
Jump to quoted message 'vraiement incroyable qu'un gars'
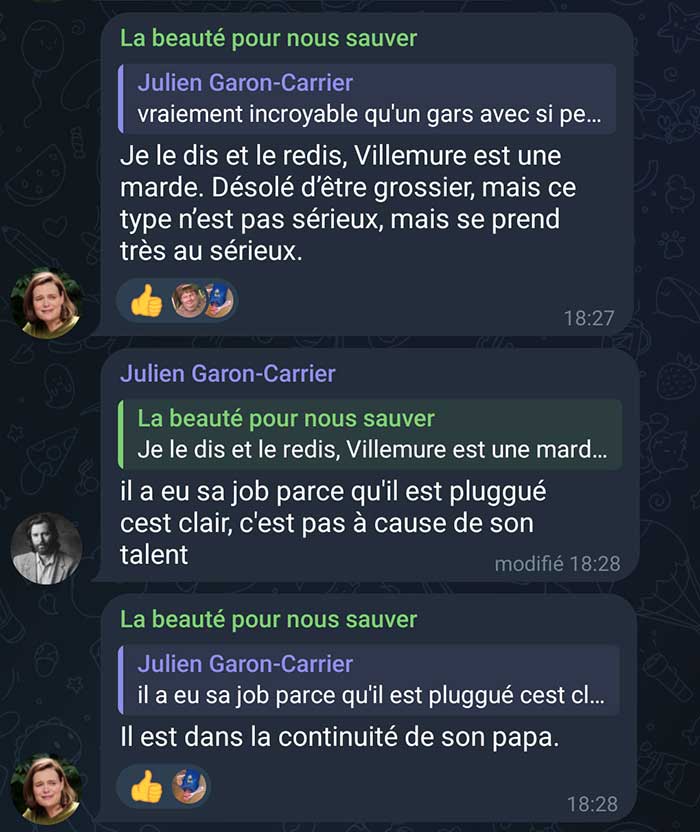[x=367, y=99]
